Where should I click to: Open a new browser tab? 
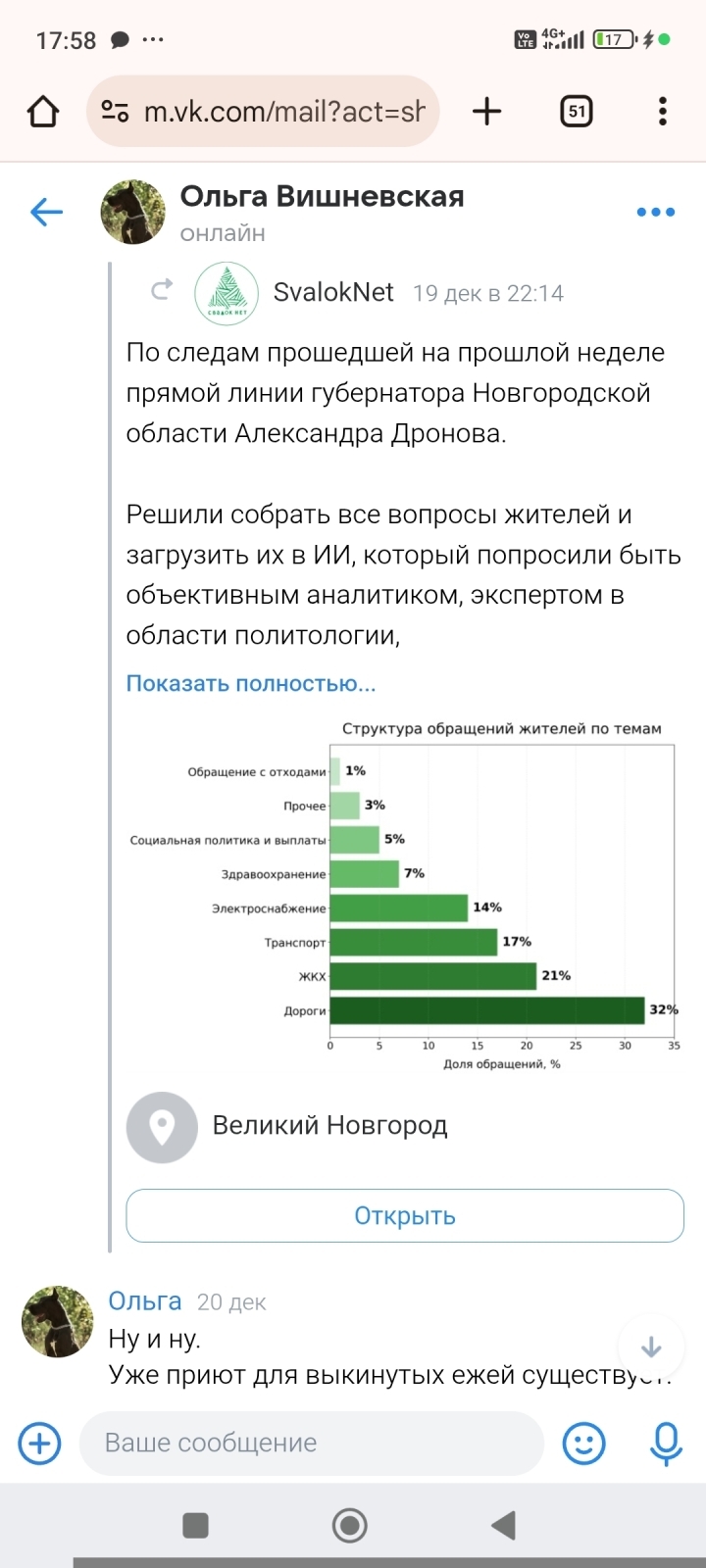click(486, 112)
